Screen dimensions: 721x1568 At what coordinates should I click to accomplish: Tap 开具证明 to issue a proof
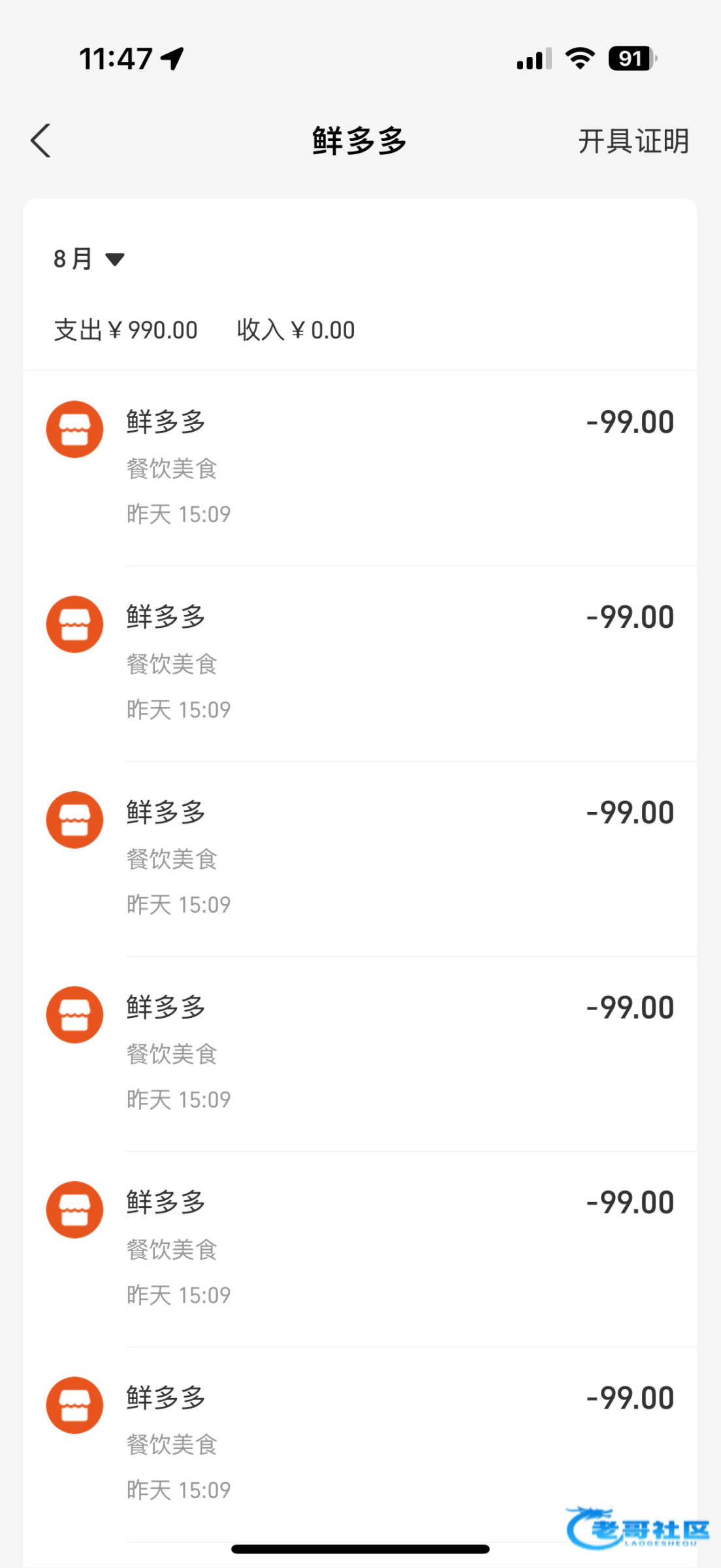633,141
